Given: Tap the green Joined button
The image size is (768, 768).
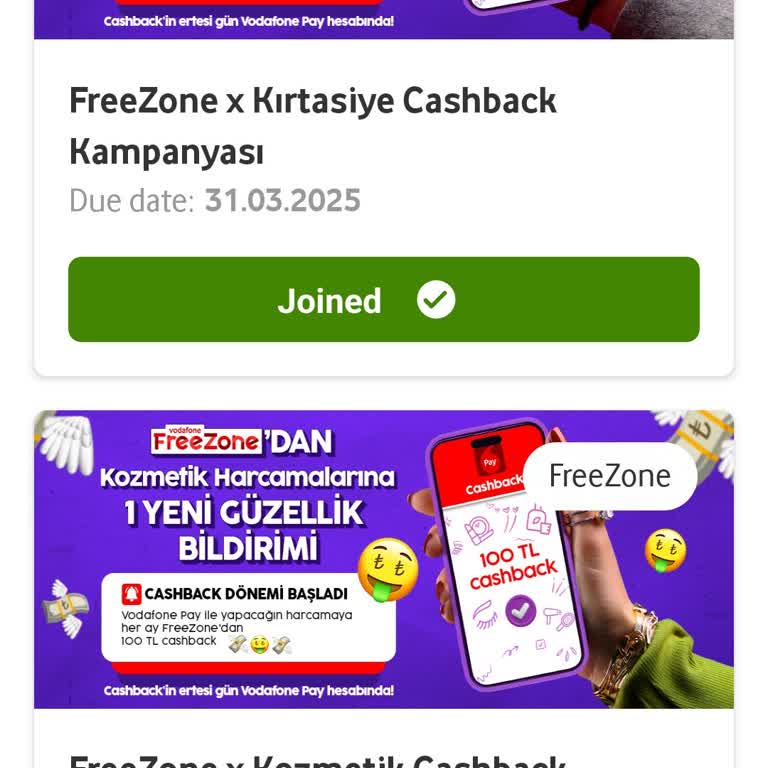Looking at the screenshot, I should click(383, 300).
